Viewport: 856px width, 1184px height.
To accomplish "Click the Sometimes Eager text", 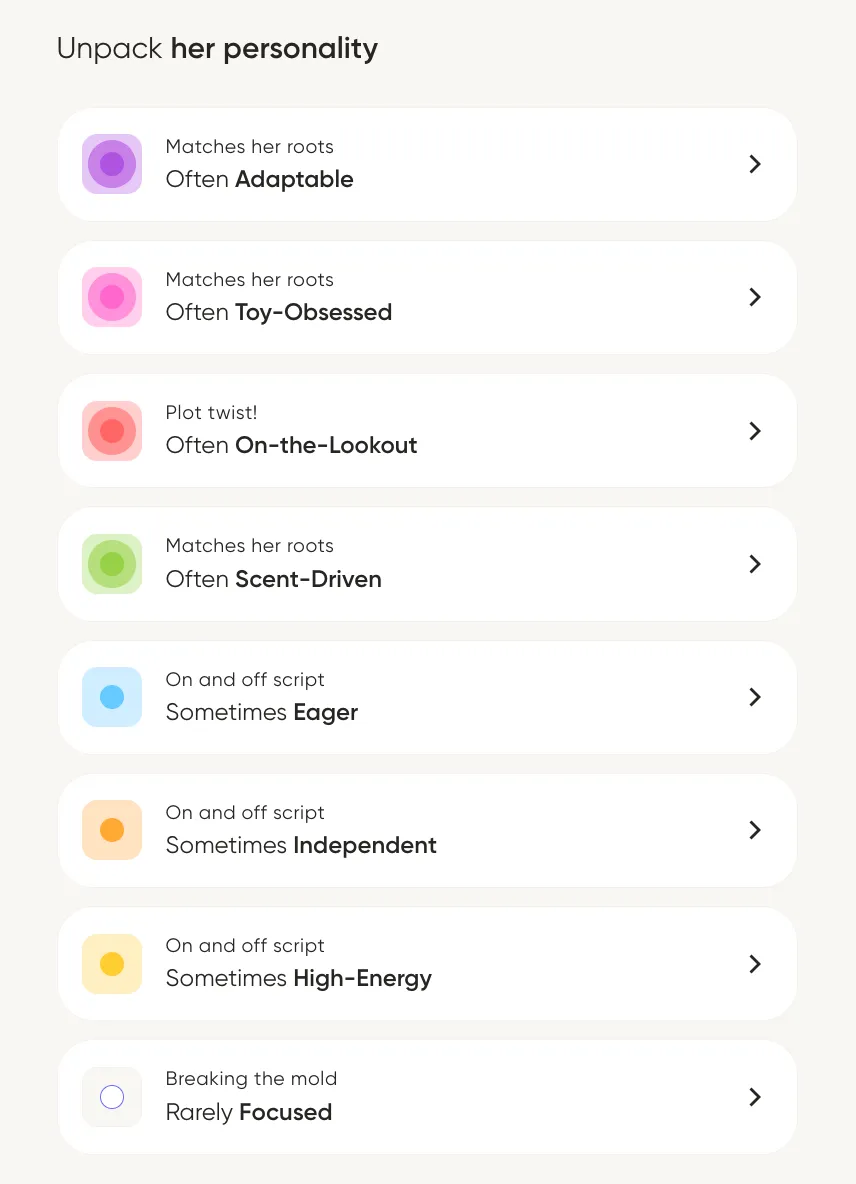I will pos(262,713).
